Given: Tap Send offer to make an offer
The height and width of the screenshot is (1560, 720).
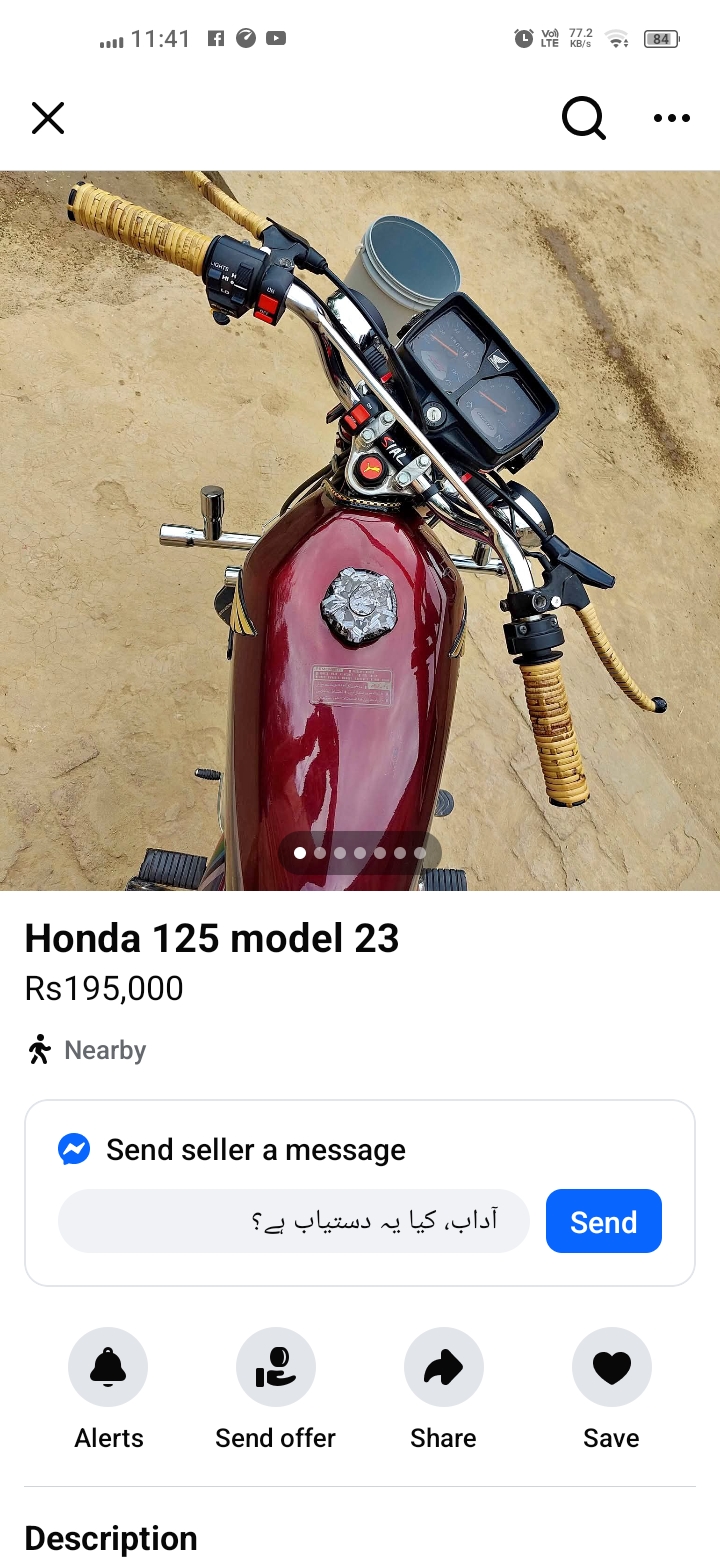Looking at the screenshot, I should coord(276,1367).
